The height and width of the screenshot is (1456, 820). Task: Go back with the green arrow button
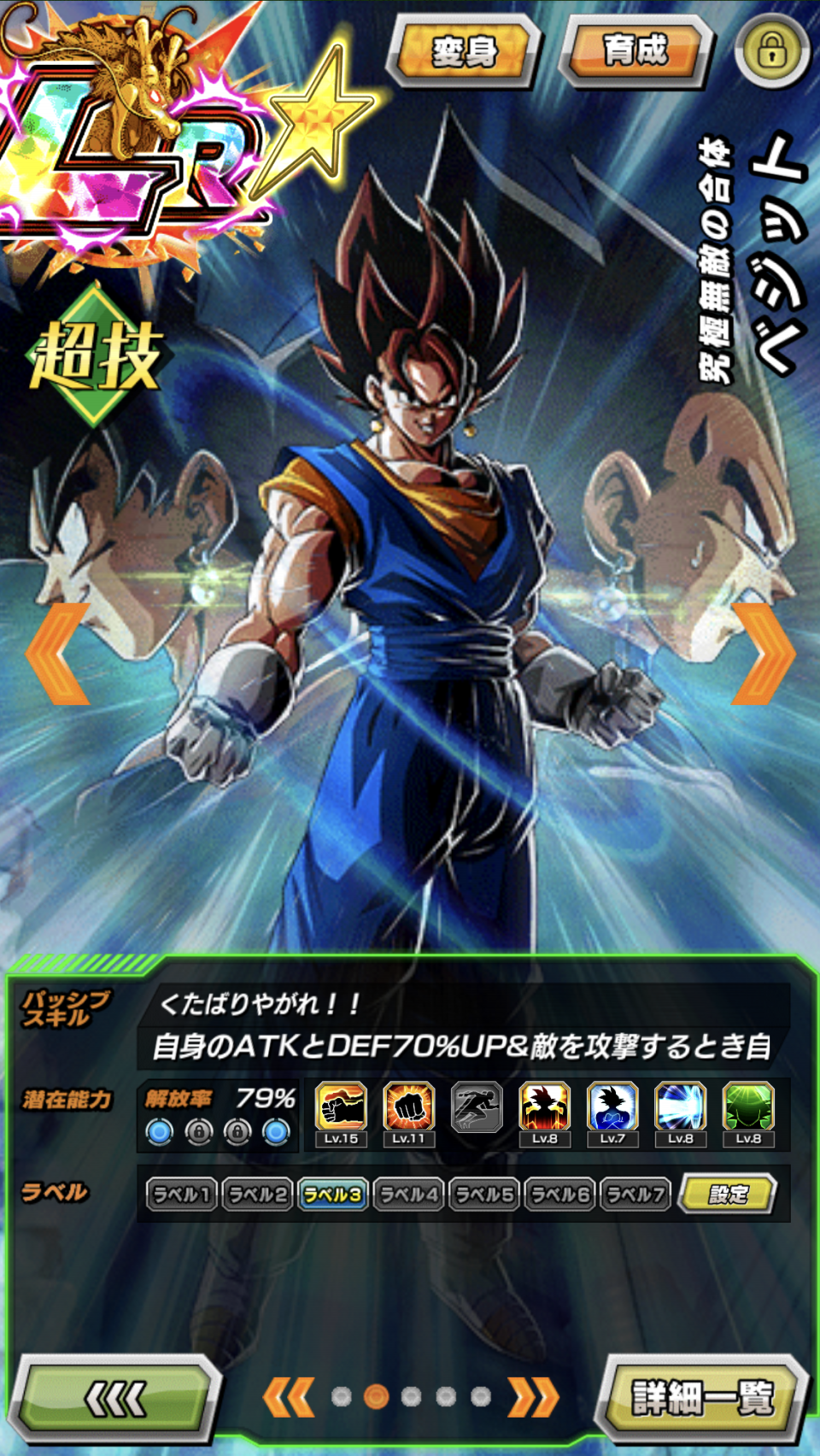(115, 1398)
